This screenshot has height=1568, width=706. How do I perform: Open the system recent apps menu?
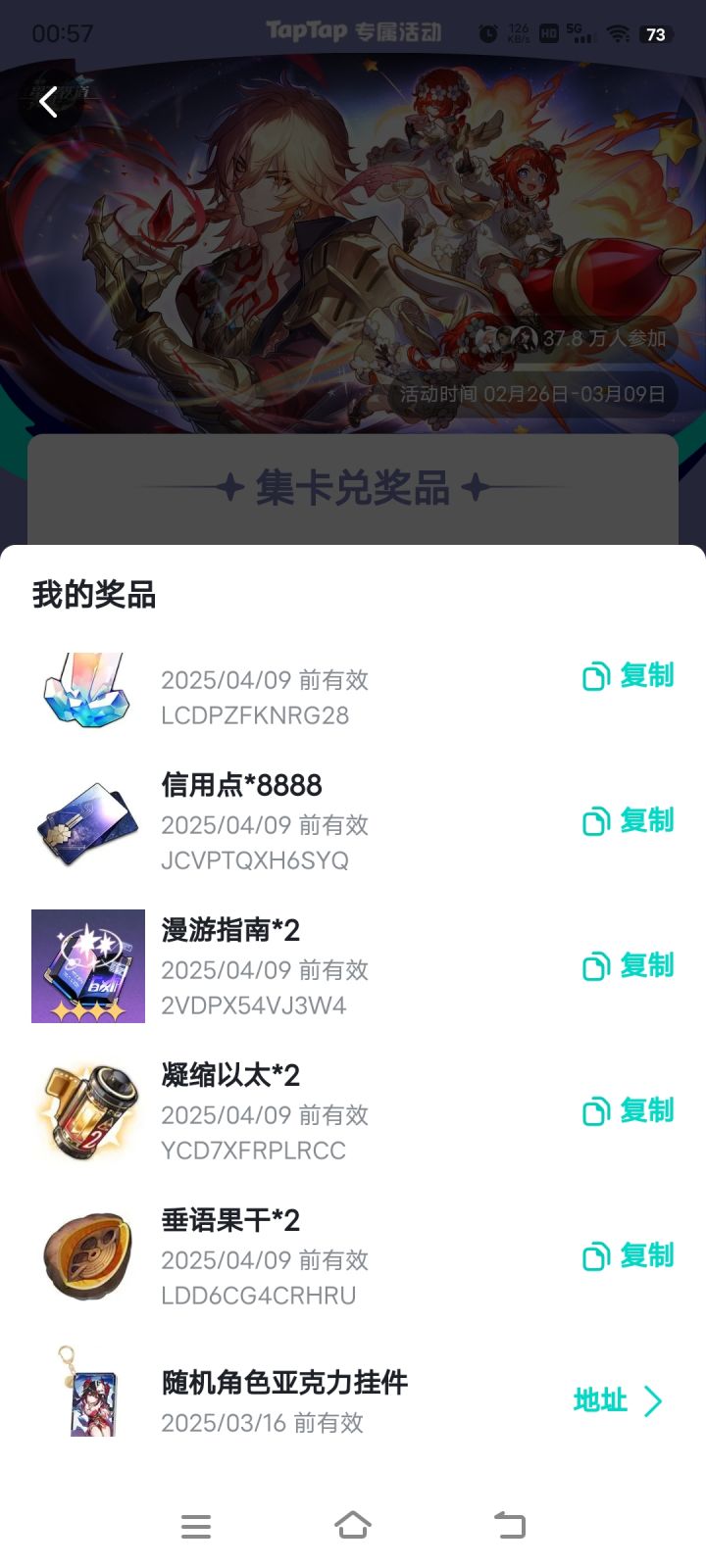point(196,1526)
